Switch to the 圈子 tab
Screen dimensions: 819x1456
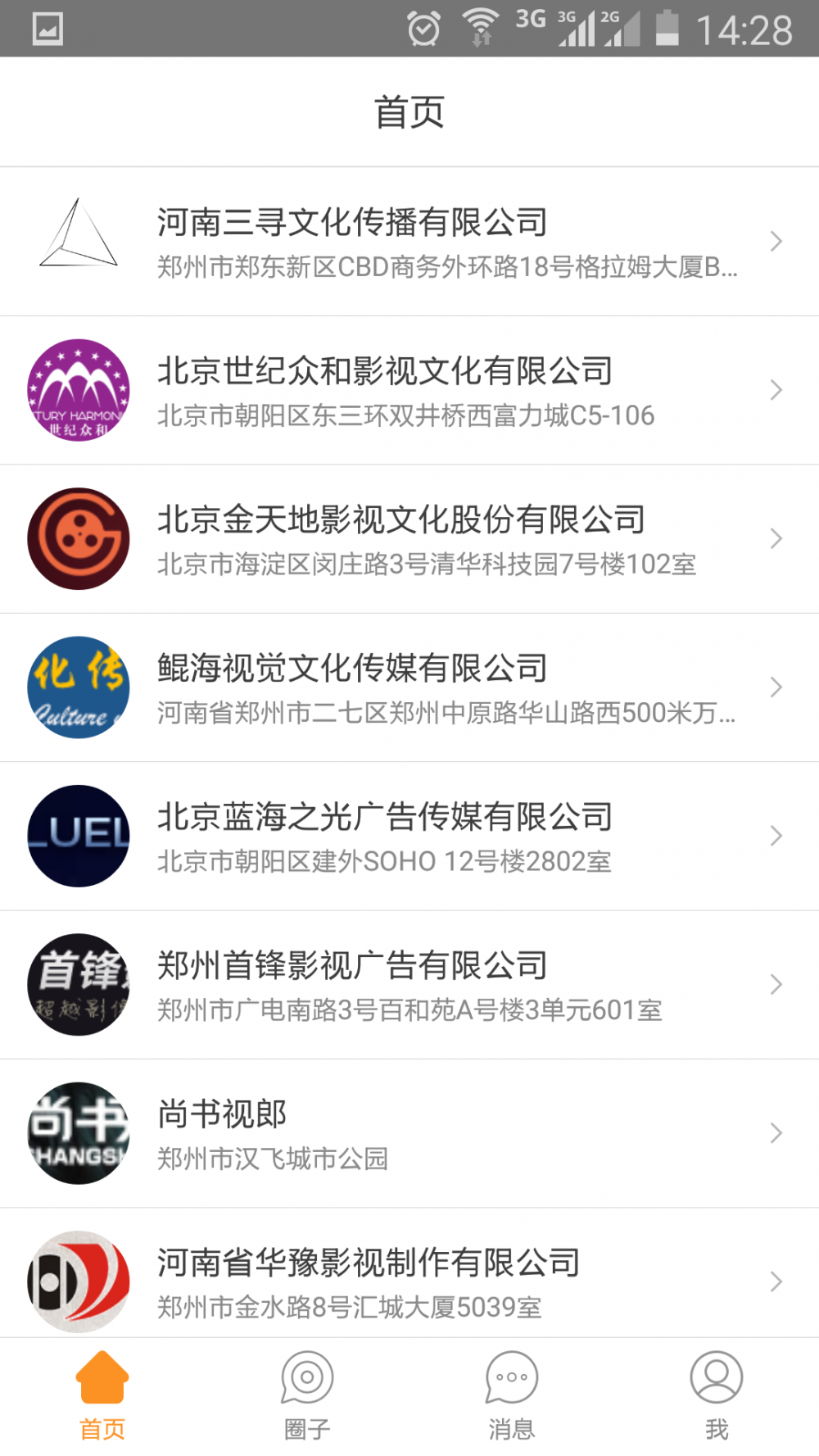pos(307,1397)
